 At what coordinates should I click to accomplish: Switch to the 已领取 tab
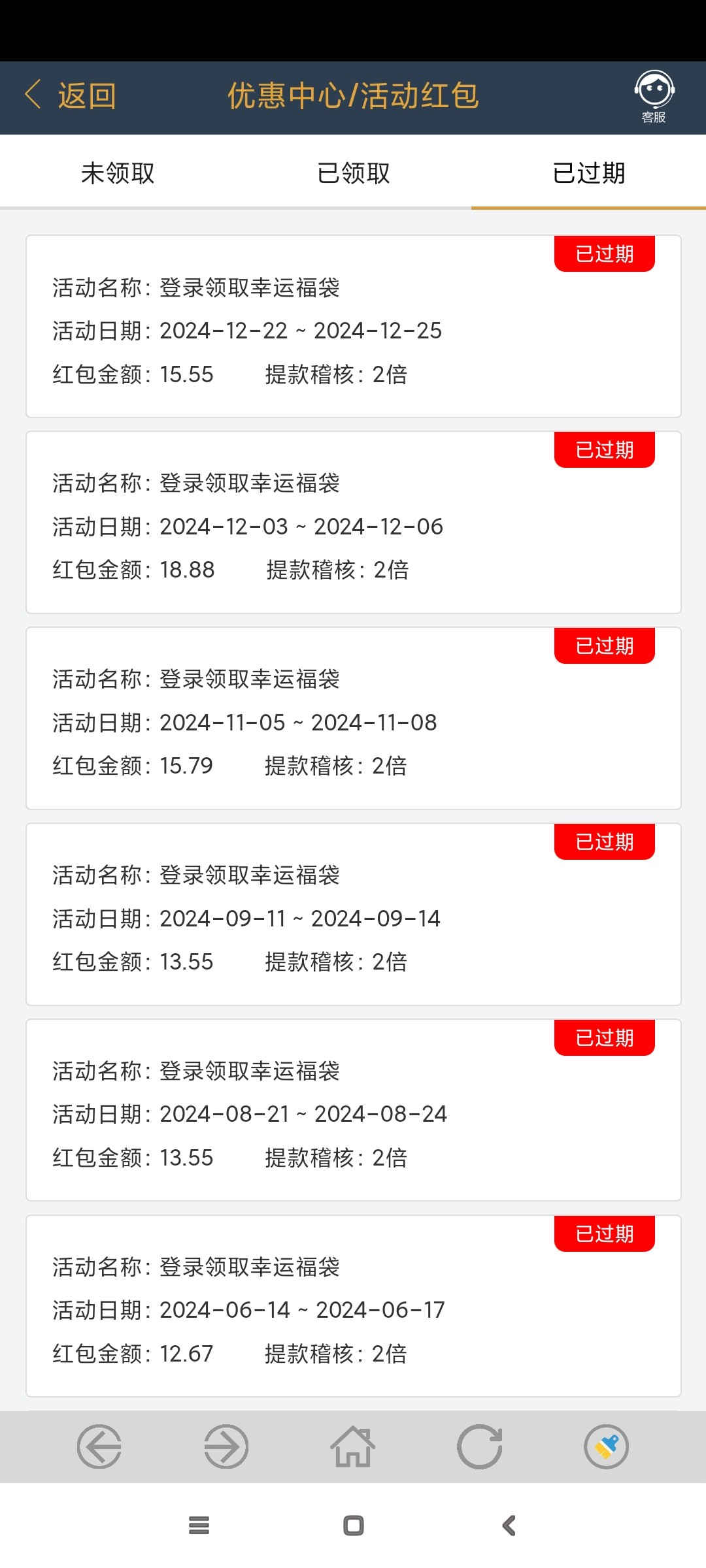tap(353, 173)
